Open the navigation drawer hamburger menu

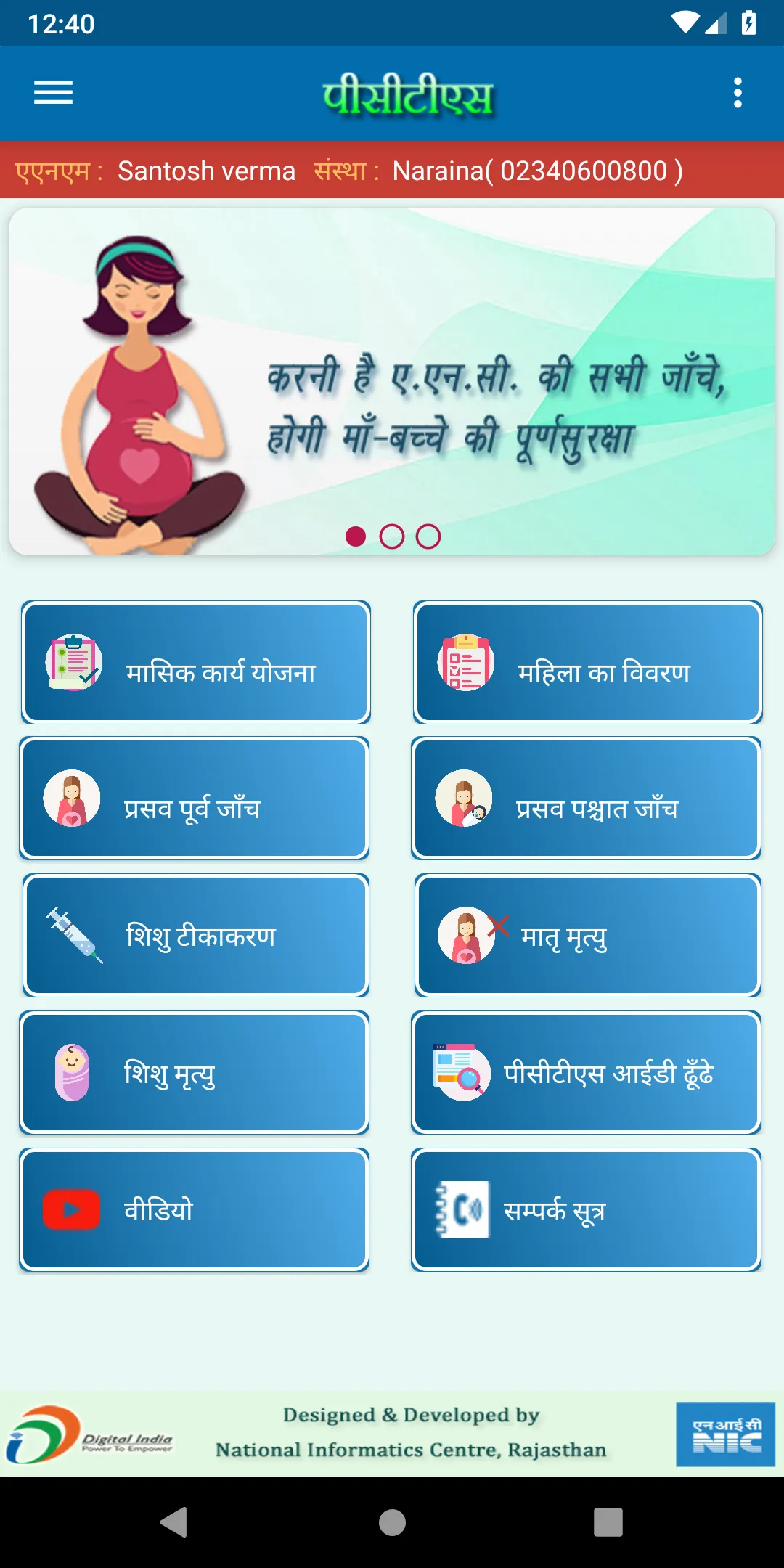(x=53, y=93)
